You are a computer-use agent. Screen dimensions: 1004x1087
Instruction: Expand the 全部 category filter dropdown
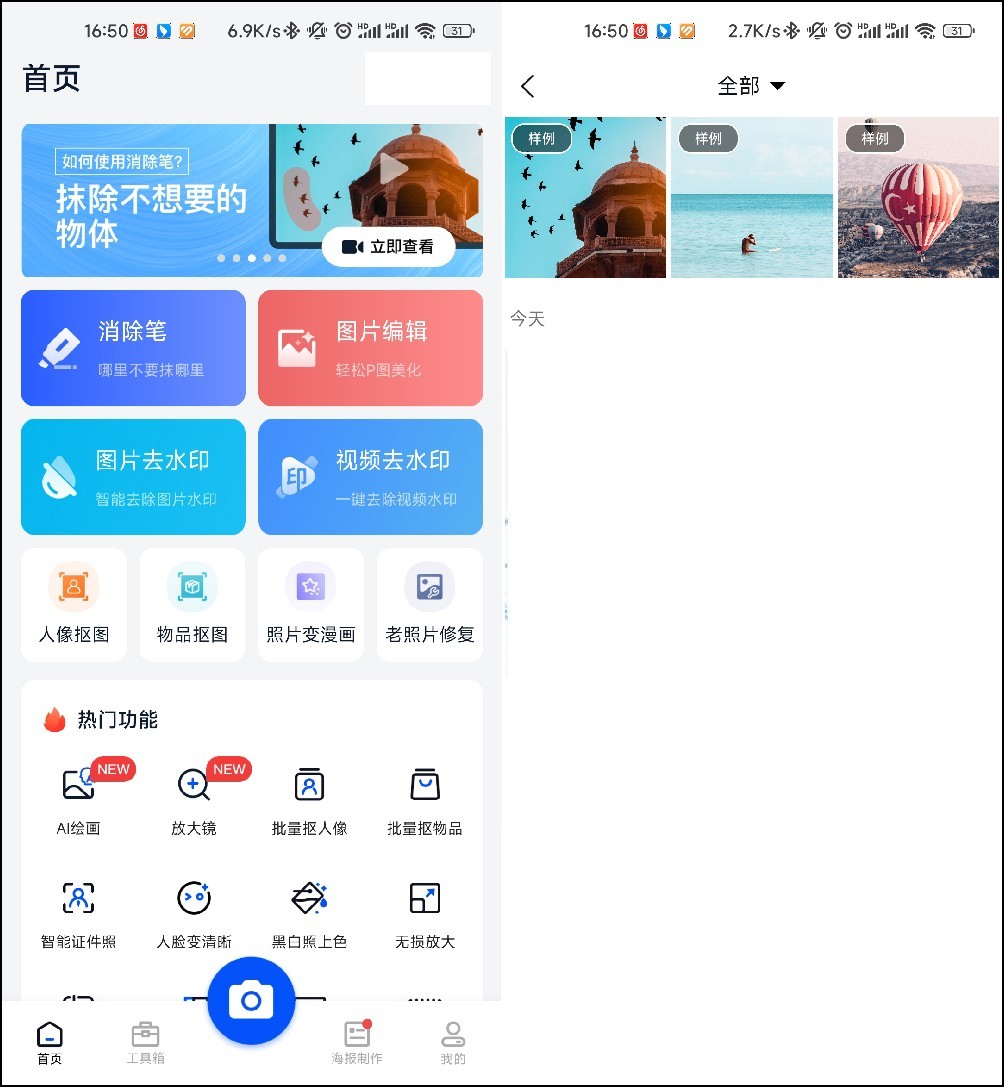click(751, 86)
